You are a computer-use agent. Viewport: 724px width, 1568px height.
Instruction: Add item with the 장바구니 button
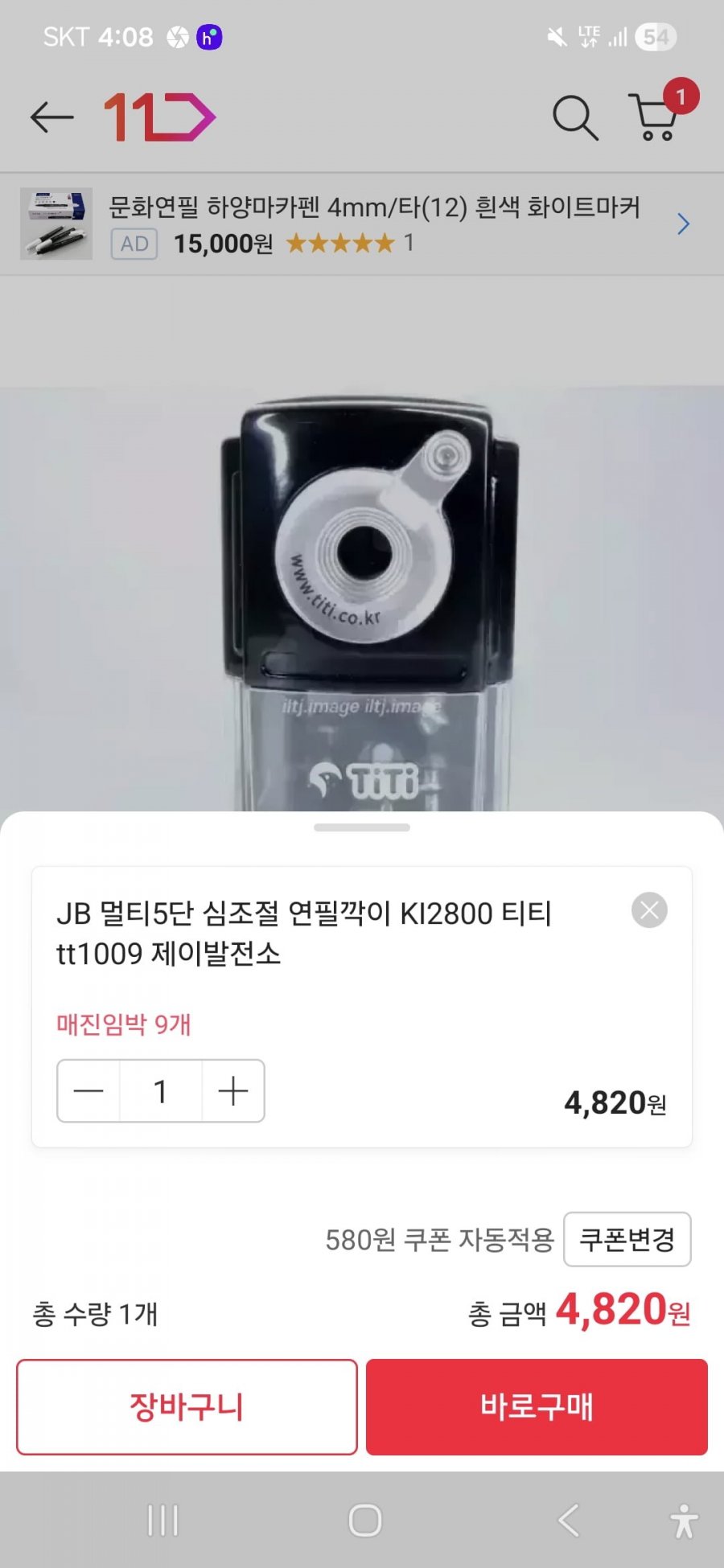coord(187,1407)
